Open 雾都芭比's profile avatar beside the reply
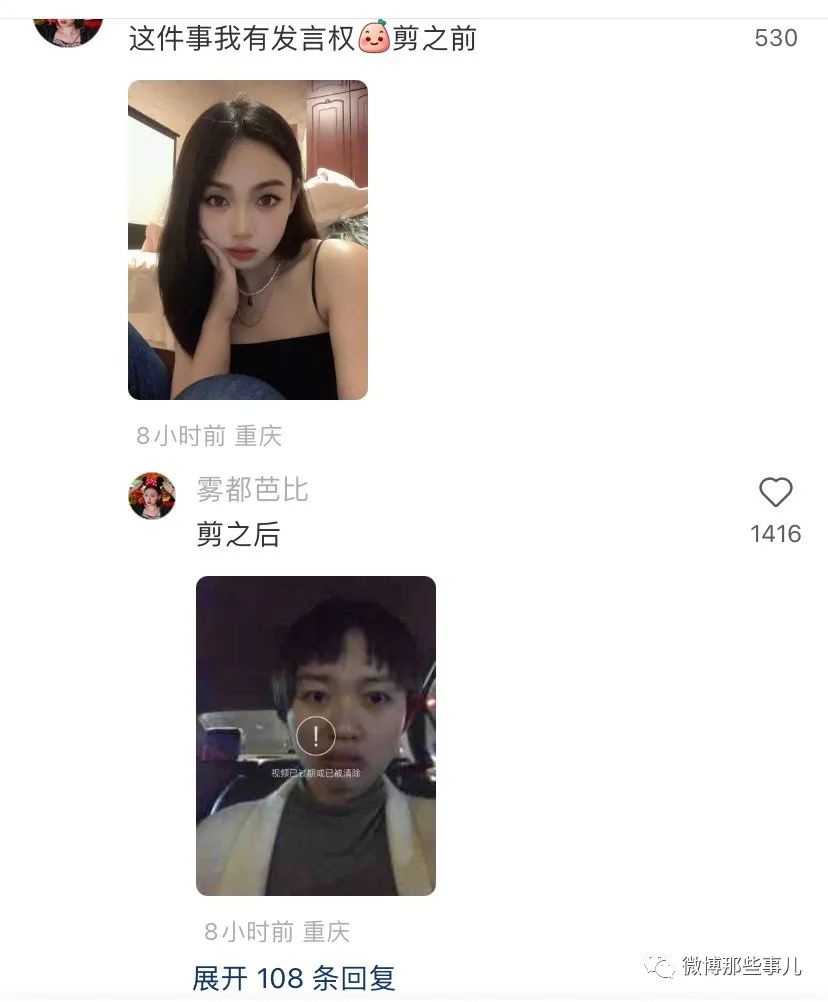 tap(152, 496)
